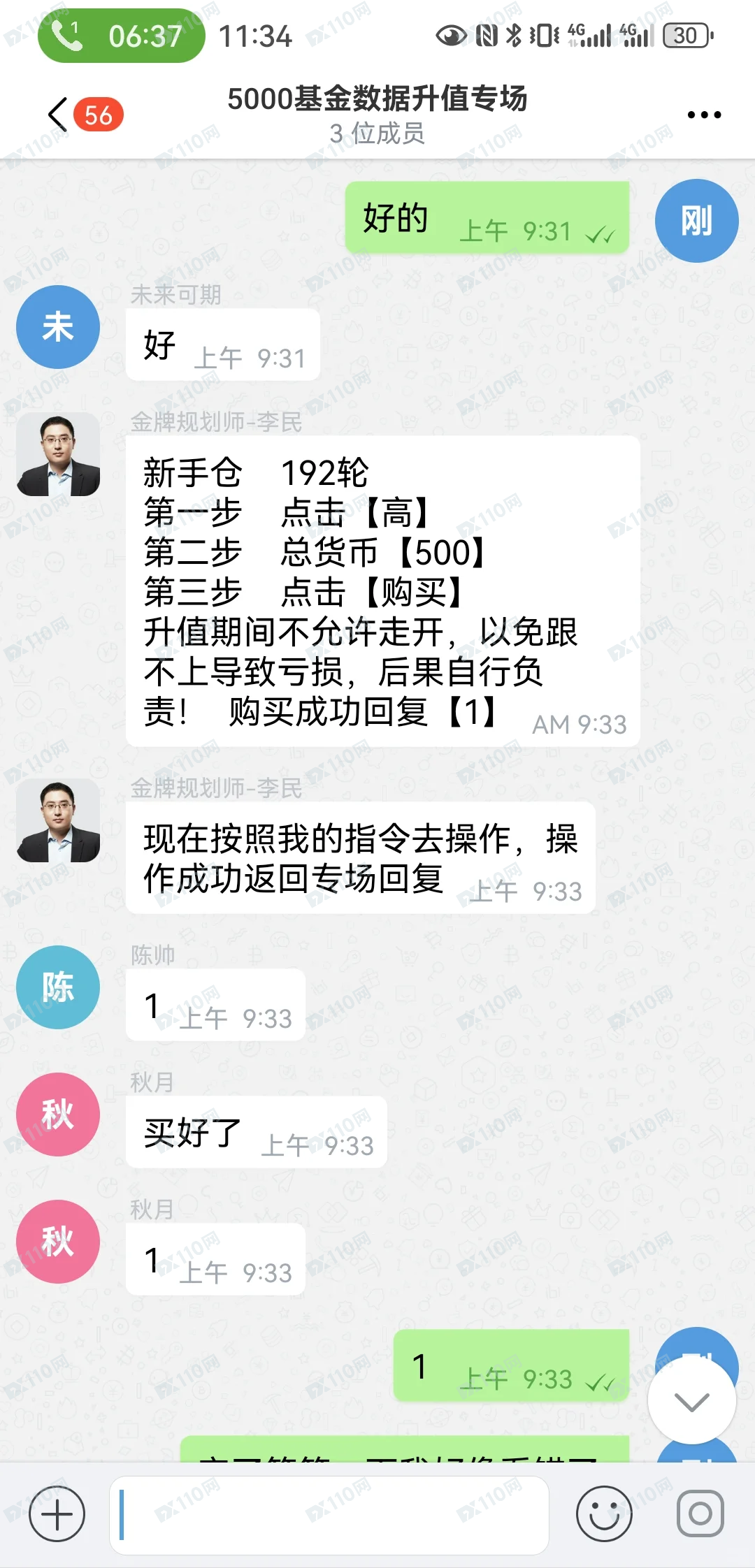This screenshot has height=1568, width=755.
Task: Focus the message input field
Action: click(x=329, y=1515)
